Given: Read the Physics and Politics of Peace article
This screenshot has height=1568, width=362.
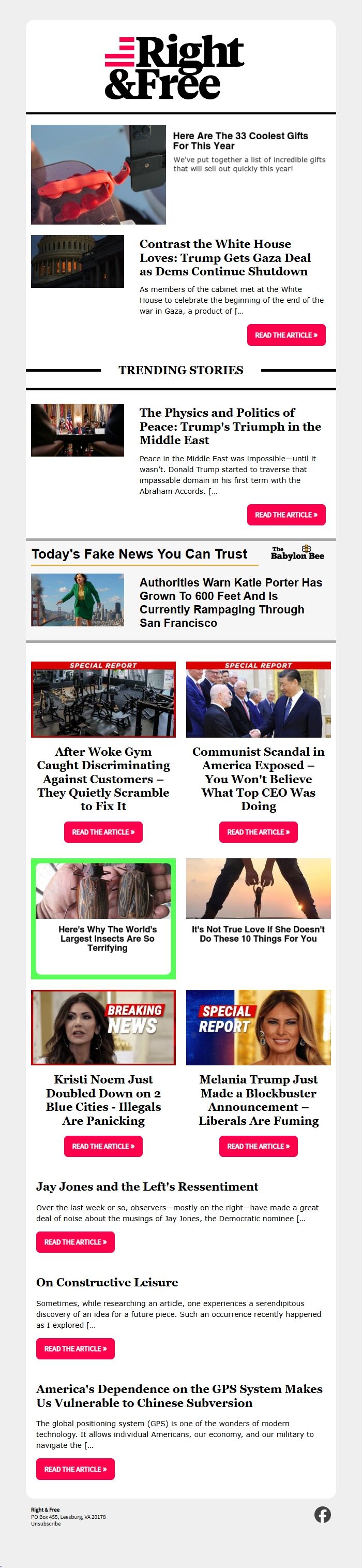Looking at the screenshot, I should (x=286, y=515).
